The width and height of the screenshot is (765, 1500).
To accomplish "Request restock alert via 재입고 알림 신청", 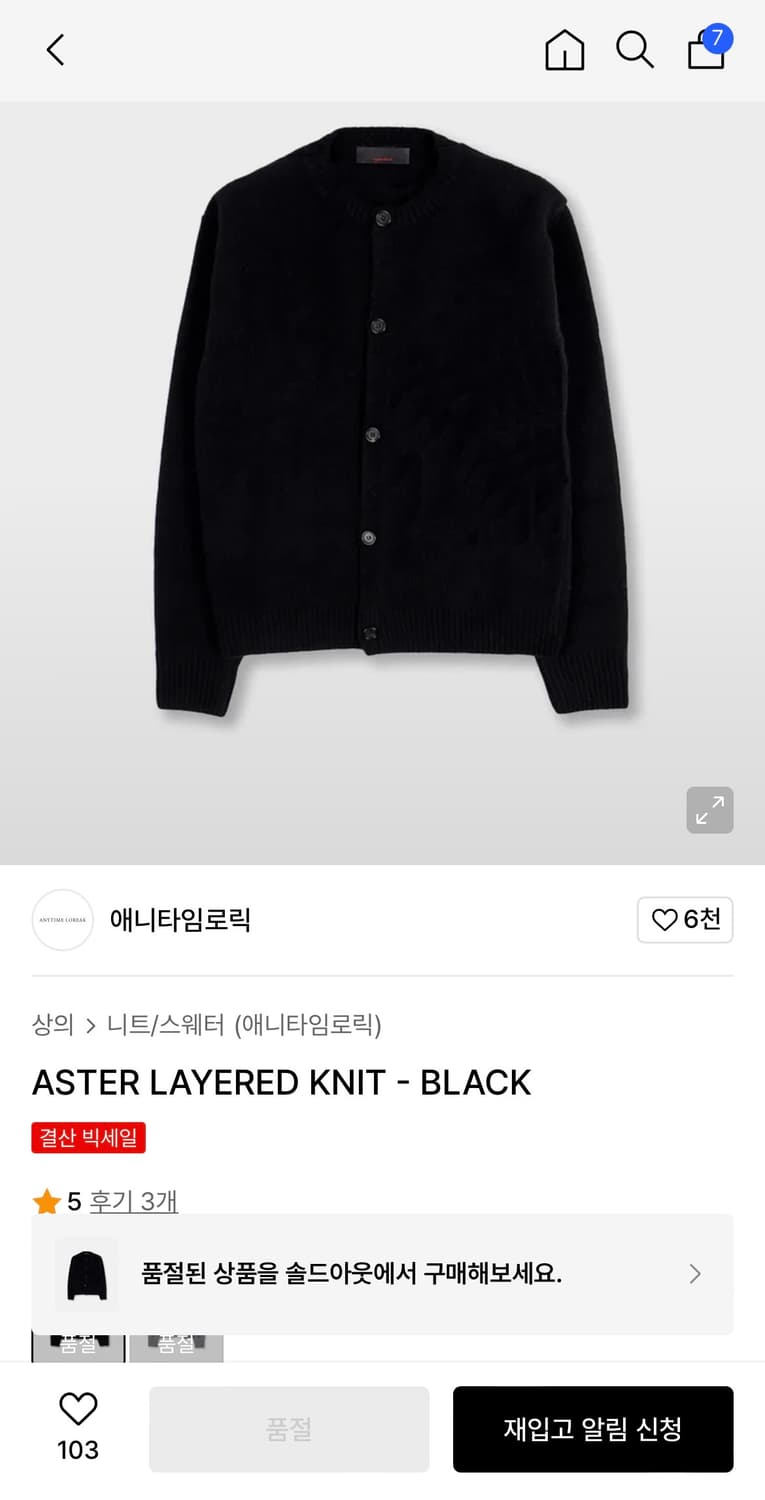I will click(x=593, y=1428).
